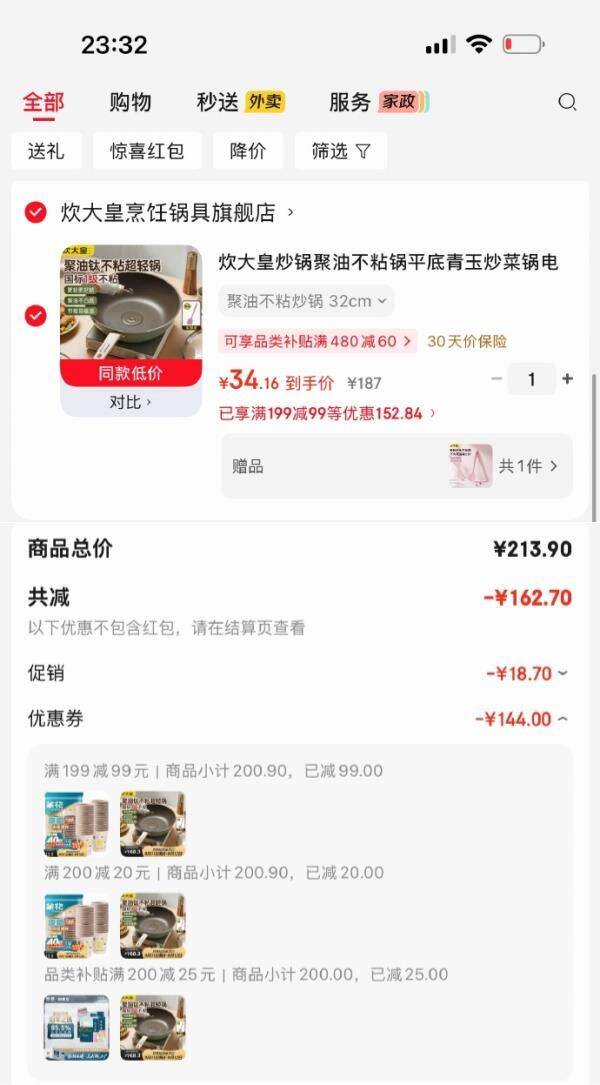
Task: Tap the 降价 filter chip
Action: [x=248, y=151]
